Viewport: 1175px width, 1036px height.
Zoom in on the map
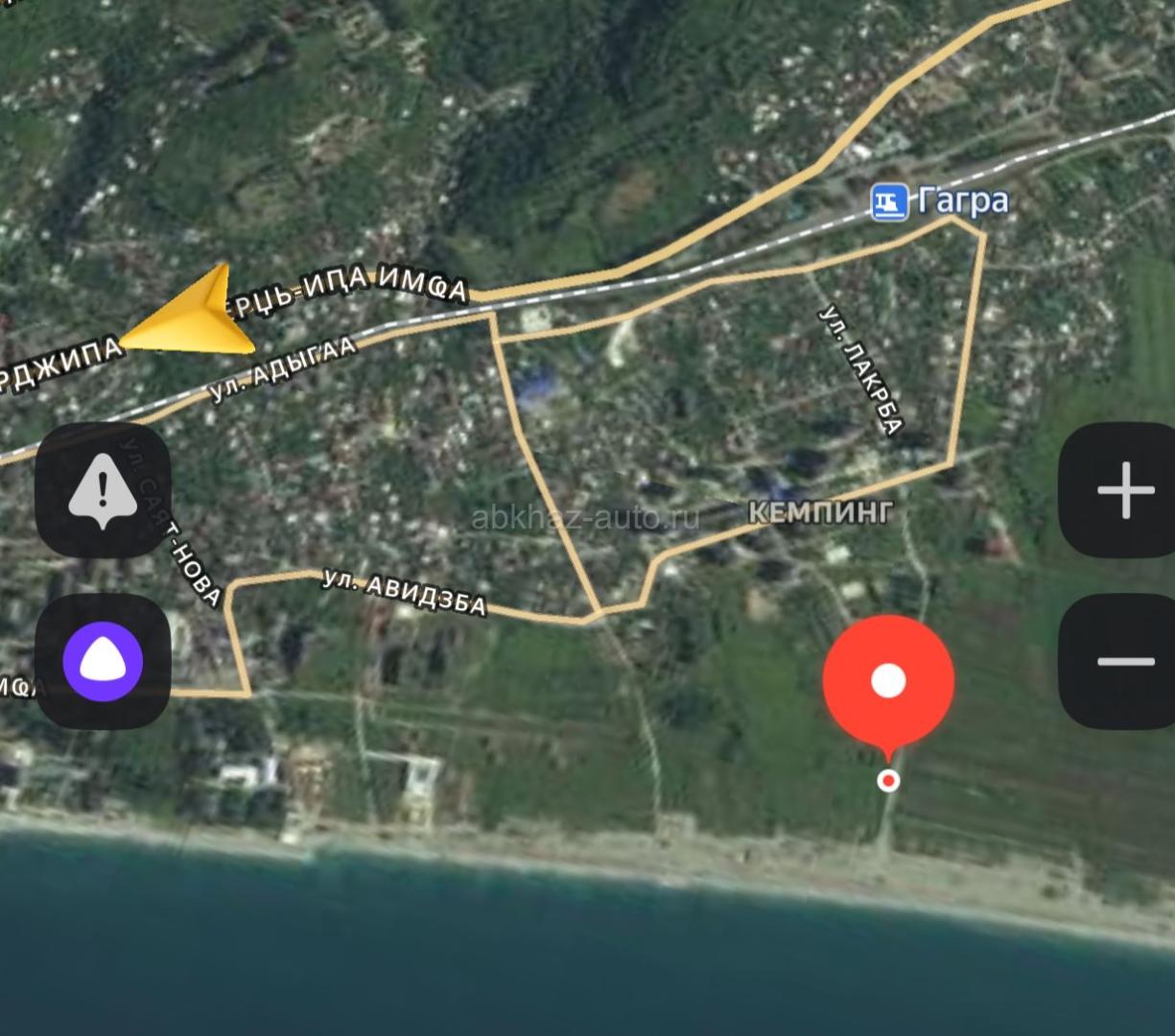[1123, 490]
